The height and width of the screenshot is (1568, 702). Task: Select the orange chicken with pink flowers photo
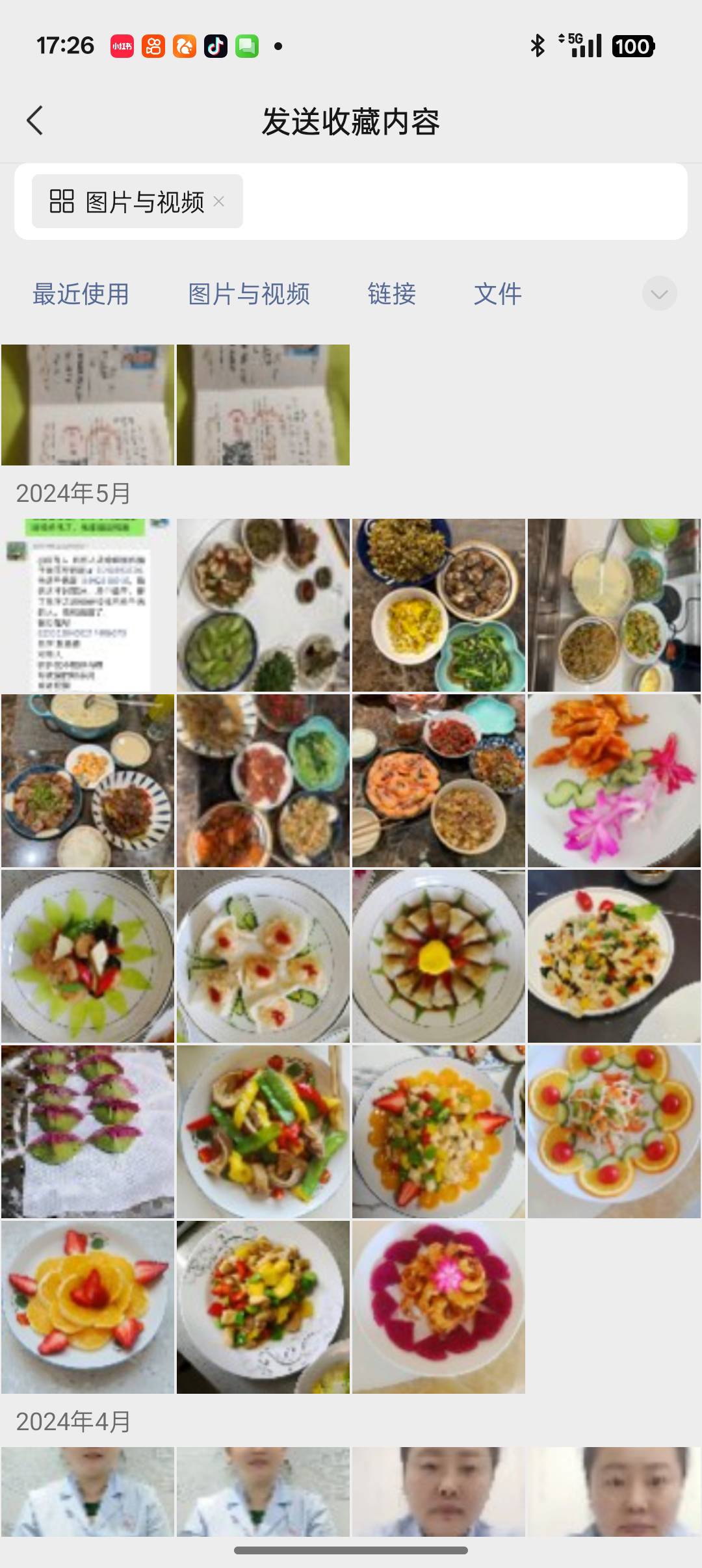click(614, 780)
